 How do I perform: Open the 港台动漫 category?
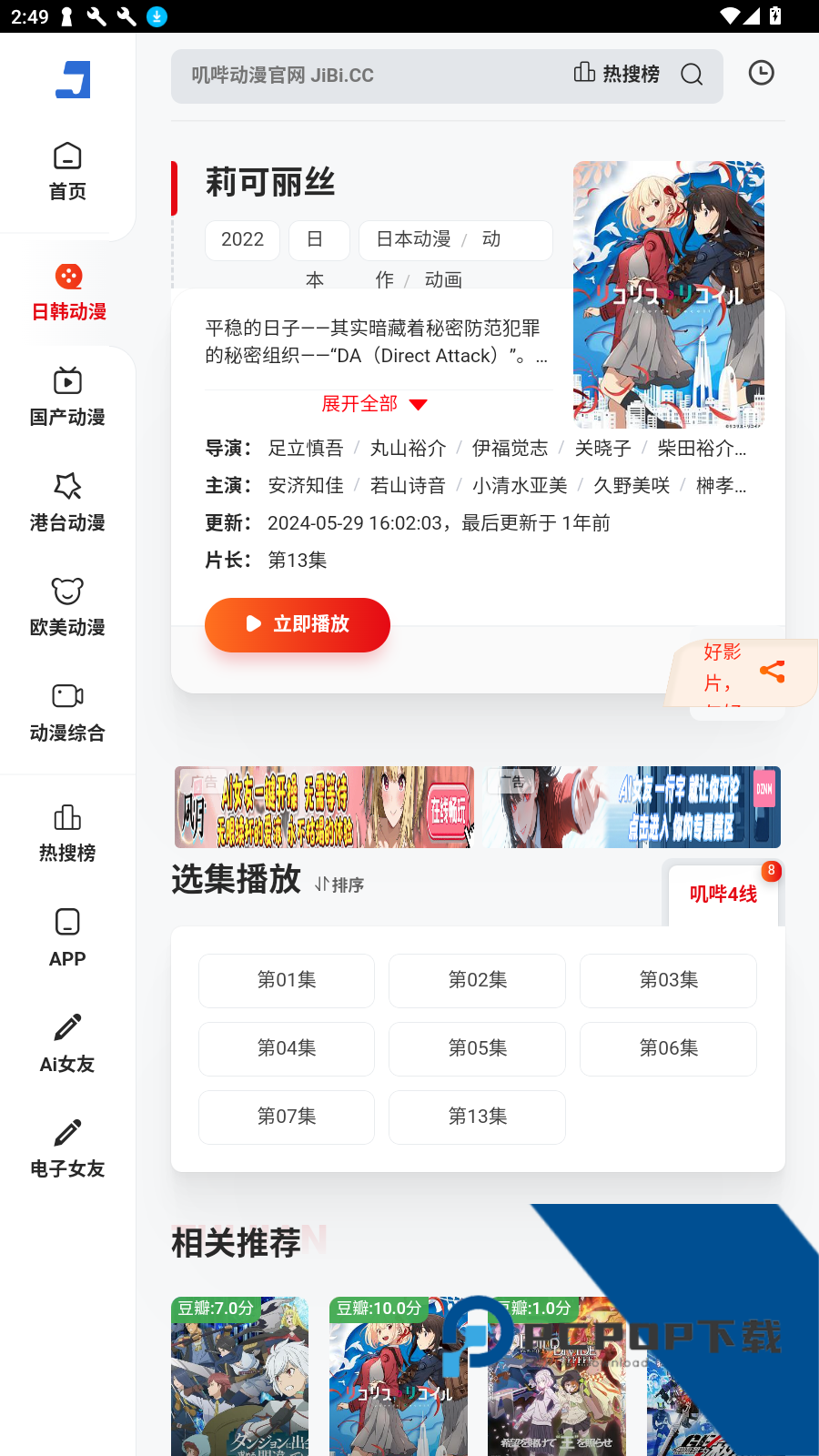click(x=67, y=502)
